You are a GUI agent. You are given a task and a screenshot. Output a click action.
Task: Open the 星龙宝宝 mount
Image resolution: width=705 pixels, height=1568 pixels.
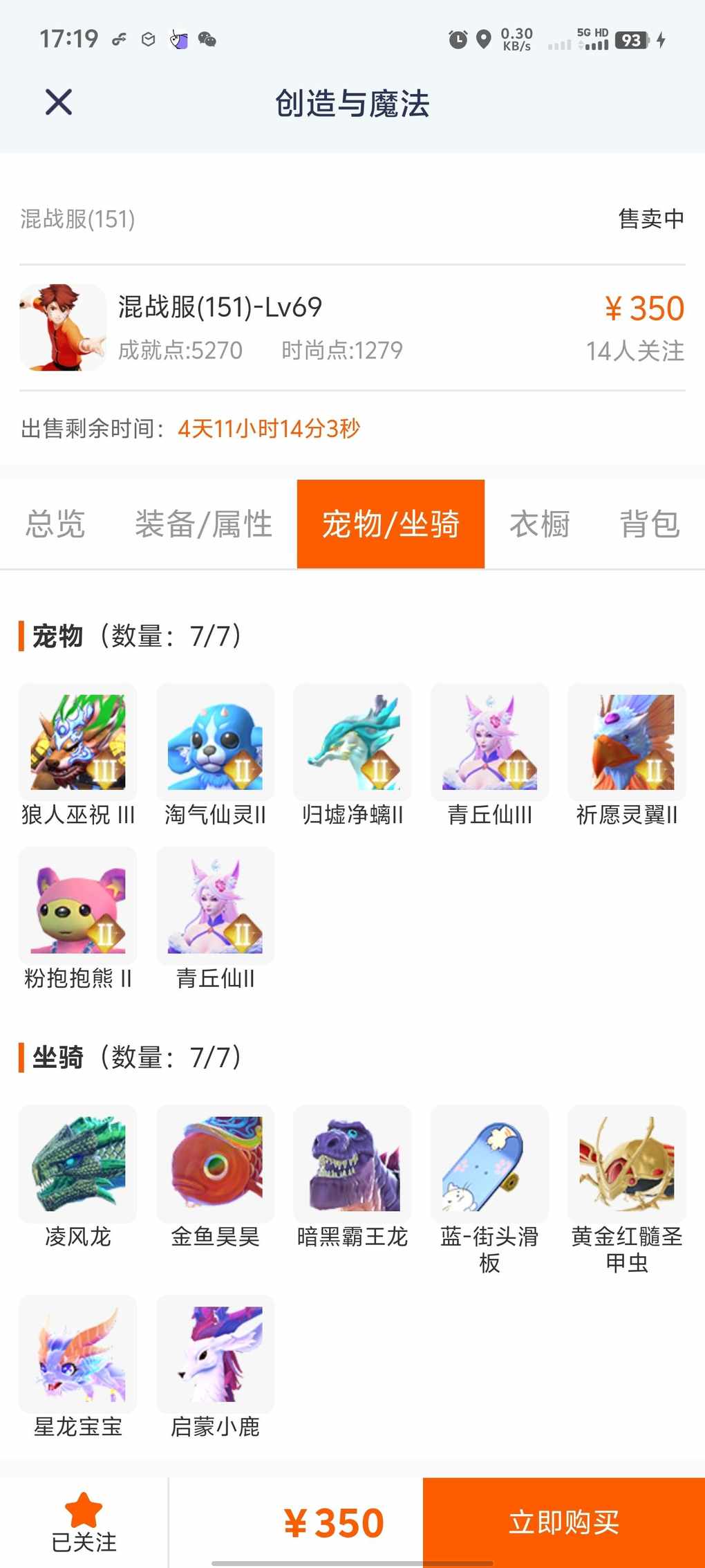(x=78, y=1354)
